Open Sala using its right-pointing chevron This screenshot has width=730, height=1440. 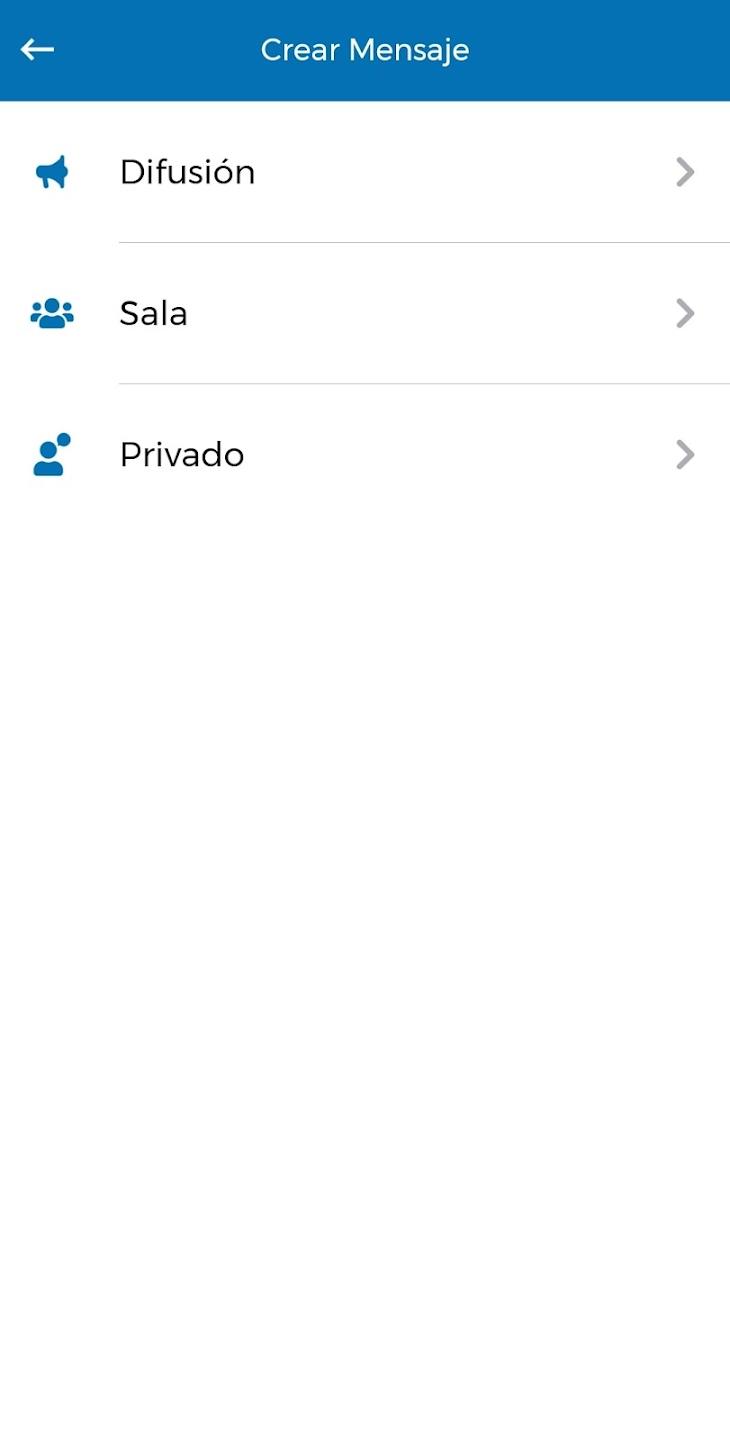pos(686,313)
